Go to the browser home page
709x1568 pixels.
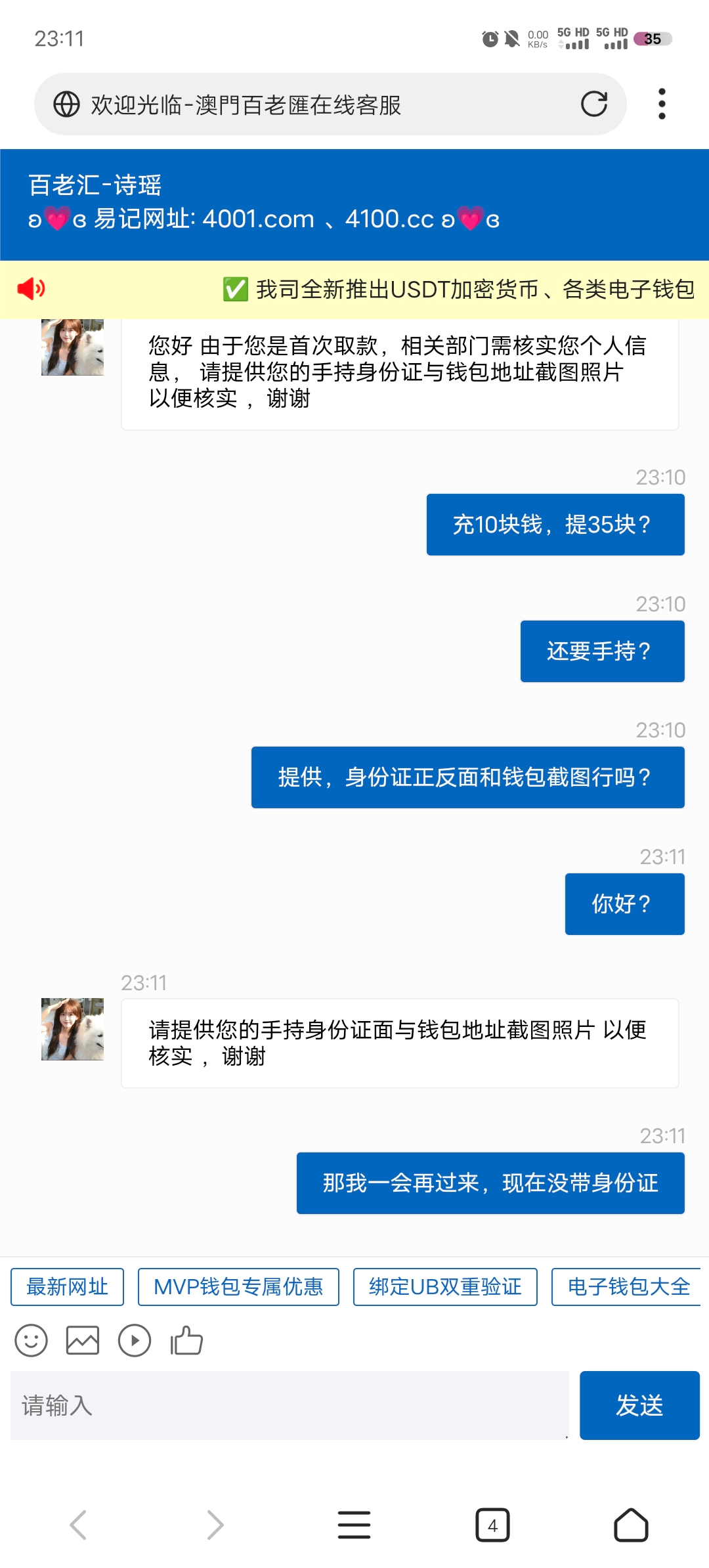pos(631,1525)
